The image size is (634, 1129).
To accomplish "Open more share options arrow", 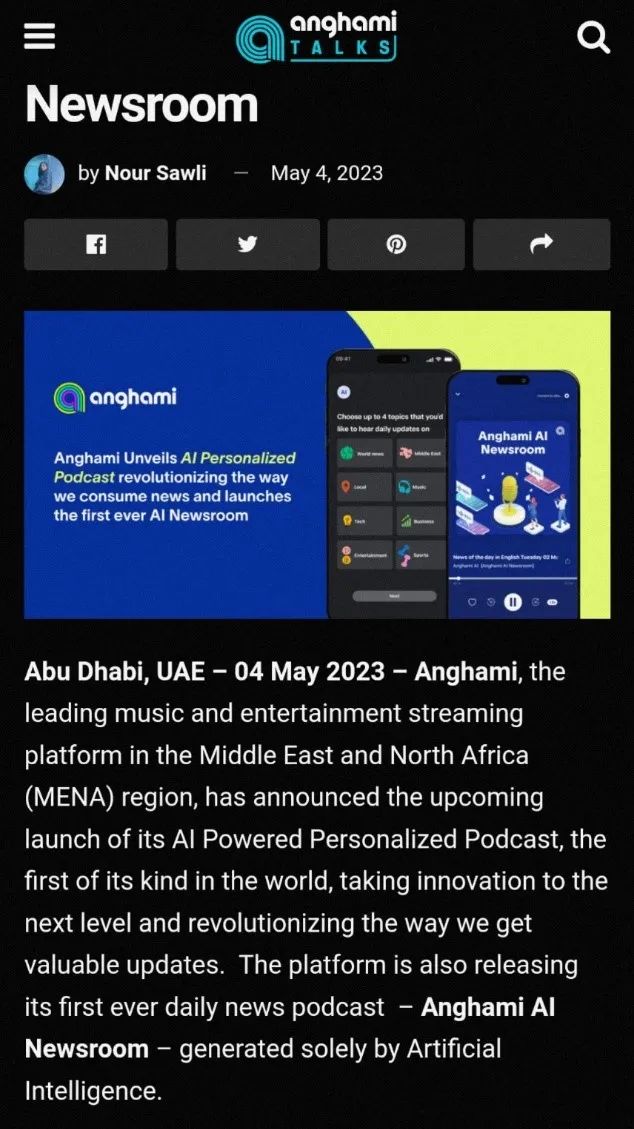I will (x=541, y=245).
